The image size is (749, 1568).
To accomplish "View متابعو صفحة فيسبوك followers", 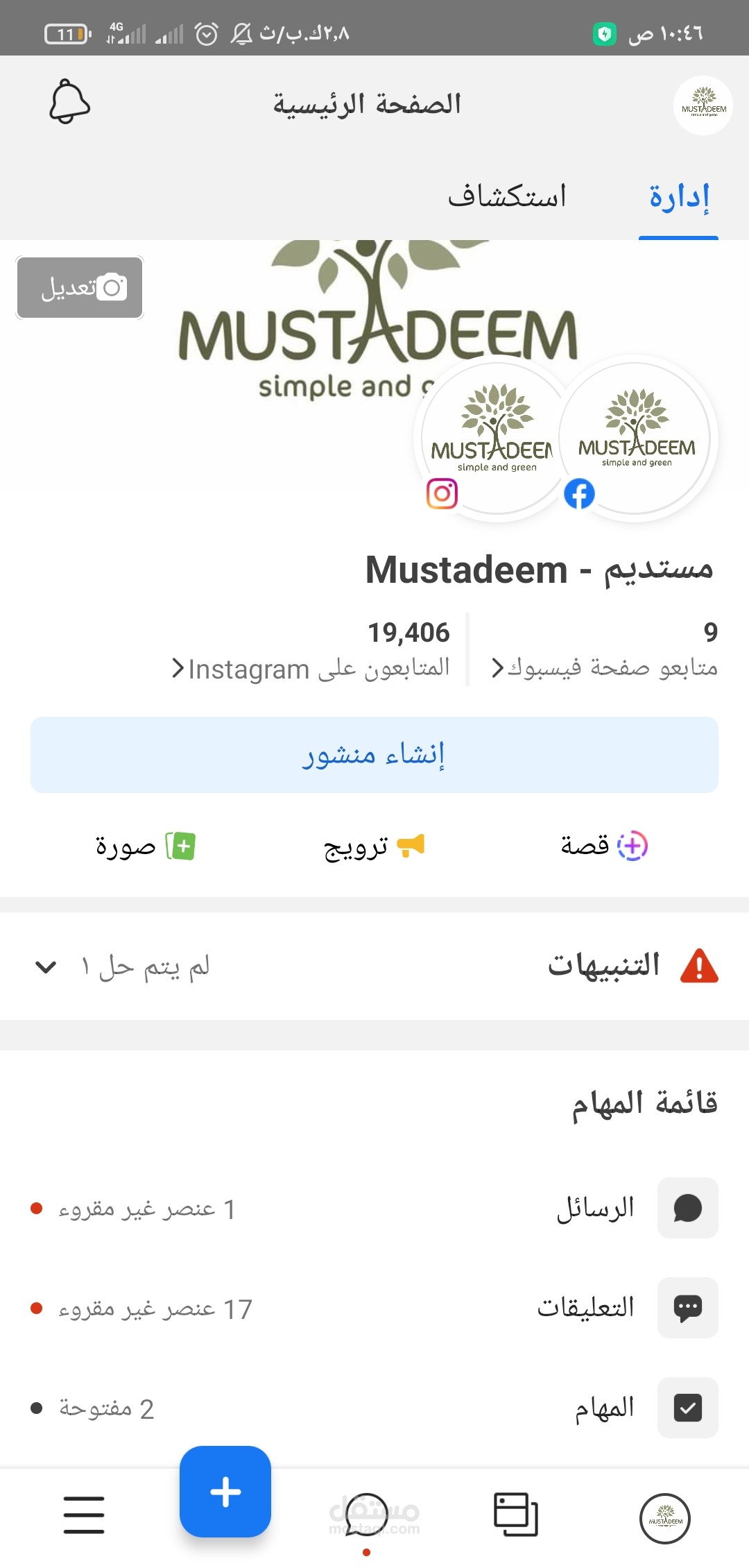I will (x=603, y=651).
